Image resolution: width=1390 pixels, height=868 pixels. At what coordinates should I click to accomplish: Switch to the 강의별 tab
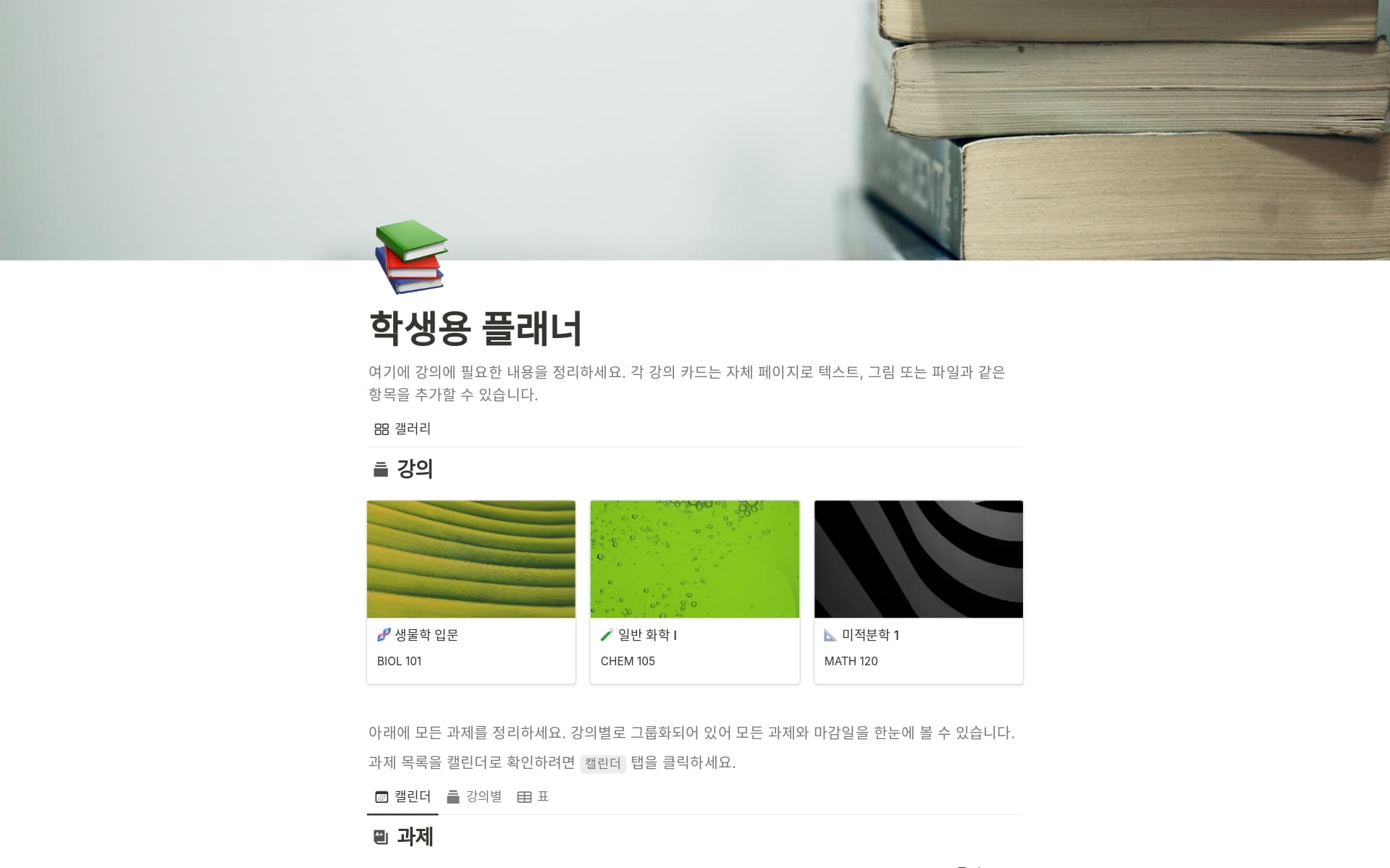click(474, 796)
